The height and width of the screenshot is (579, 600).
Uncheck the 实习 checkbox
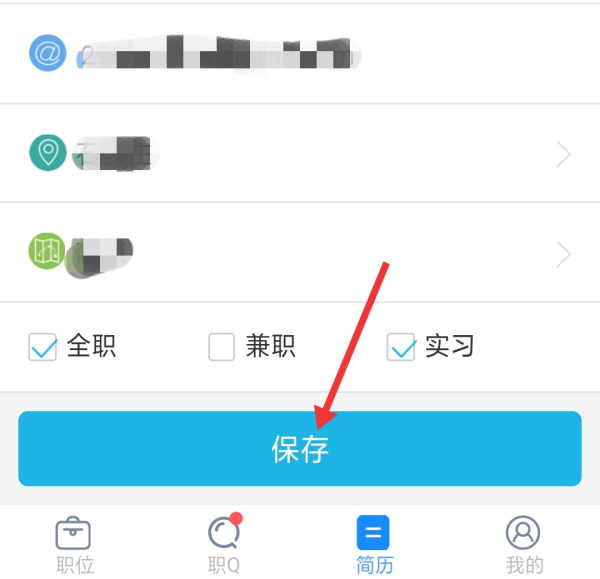click(x=402, y=347)
